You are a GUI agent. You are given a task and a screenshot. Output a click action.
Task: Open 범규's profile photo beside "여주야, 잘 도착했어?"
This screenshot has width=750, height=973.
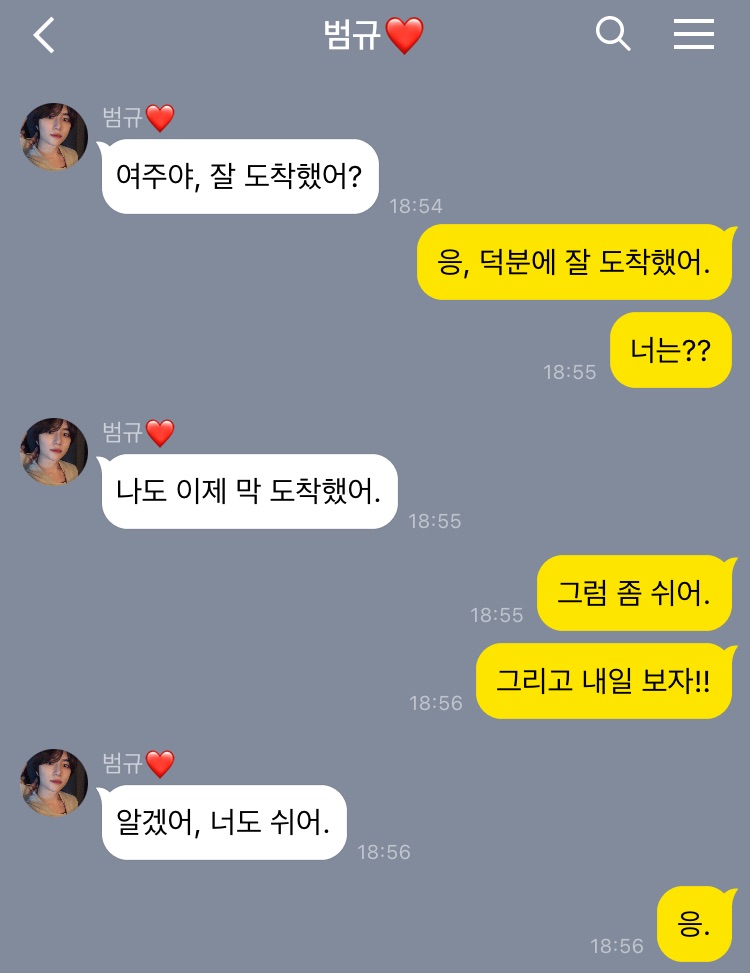[x=54, y=137]
